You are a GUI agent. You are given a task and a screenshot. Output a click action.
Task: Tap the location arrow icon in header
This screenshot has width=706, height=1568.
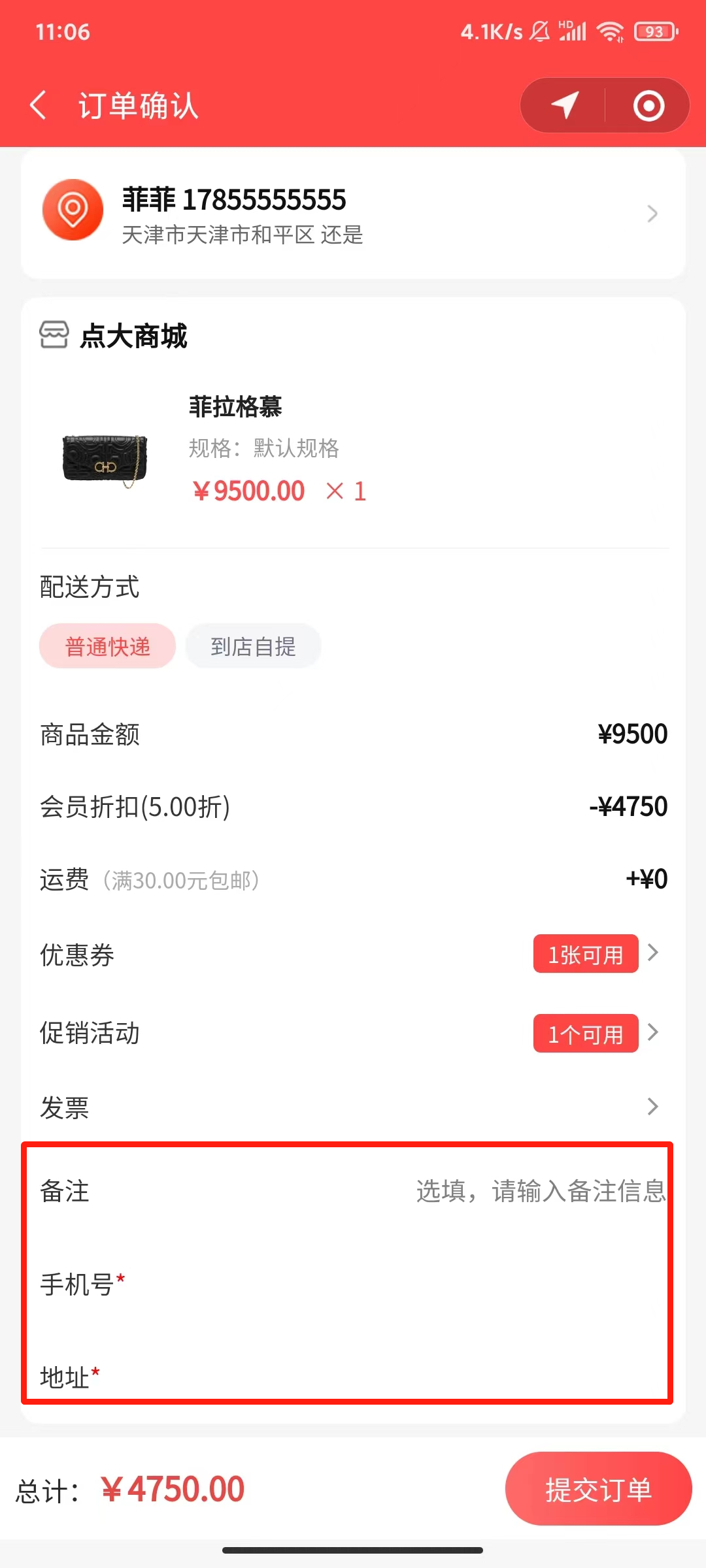tap(565, 105)
